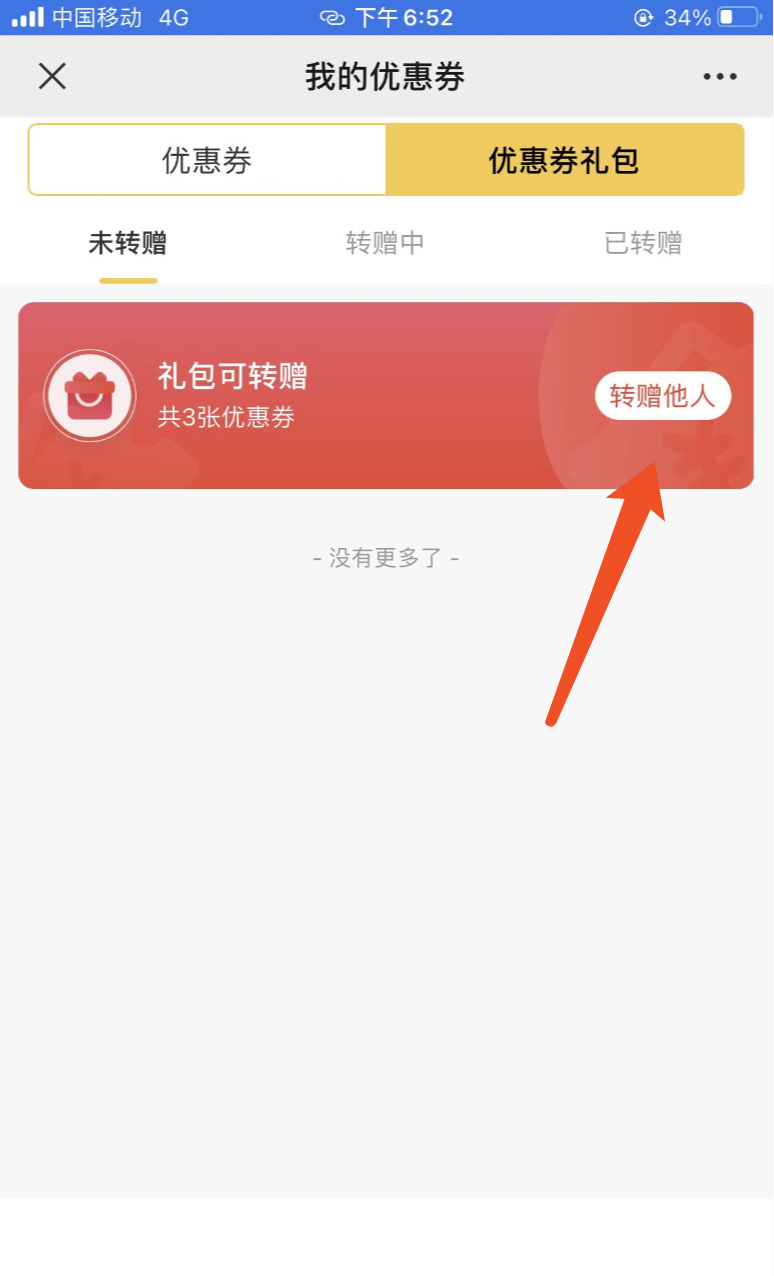Open the three-dot more menu

(719, 77)
